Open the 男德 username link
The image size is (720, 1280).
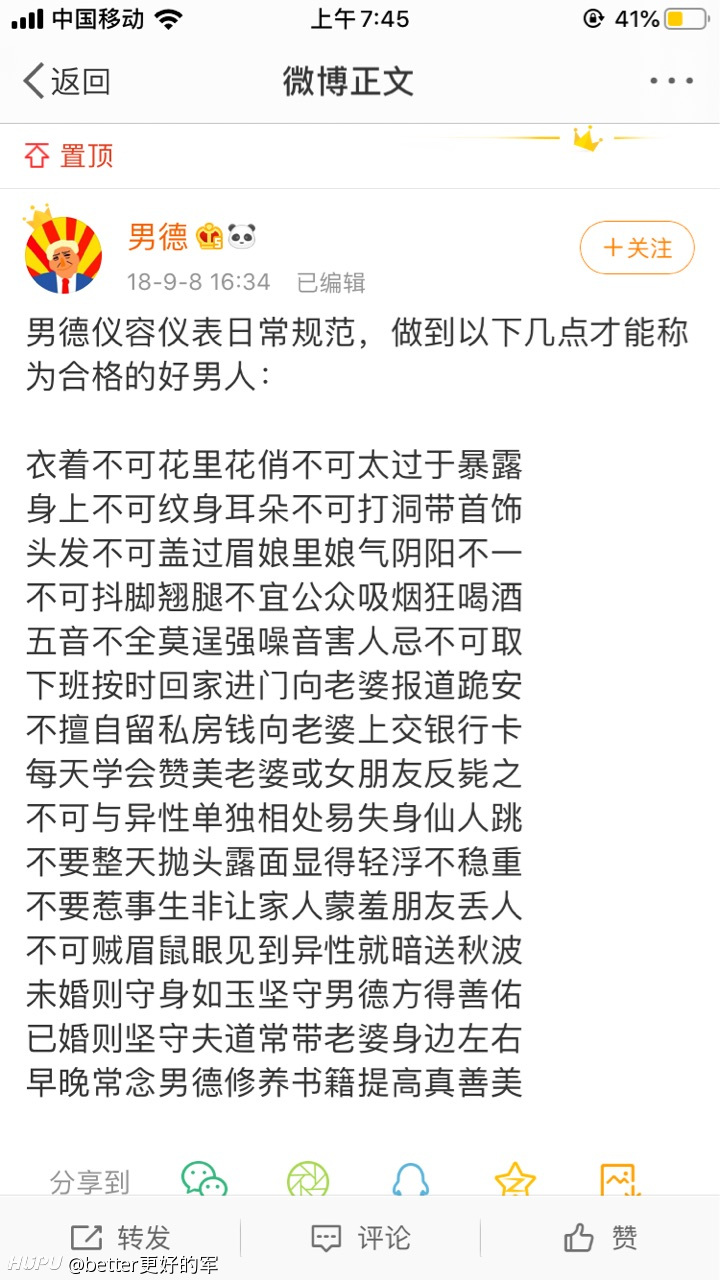(157, 237)
